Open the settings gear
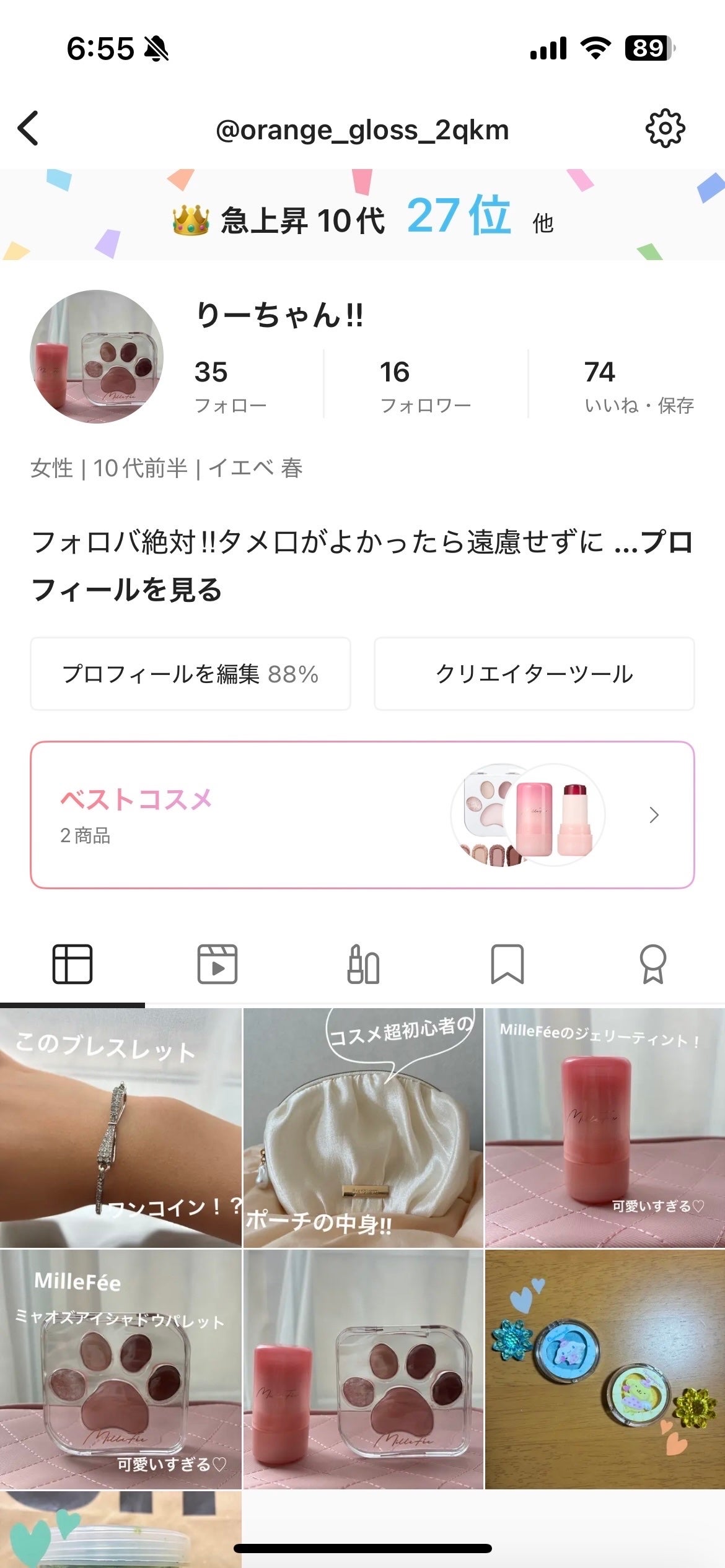This screenshot has height=1568, width=725. [x=666, y=128]
